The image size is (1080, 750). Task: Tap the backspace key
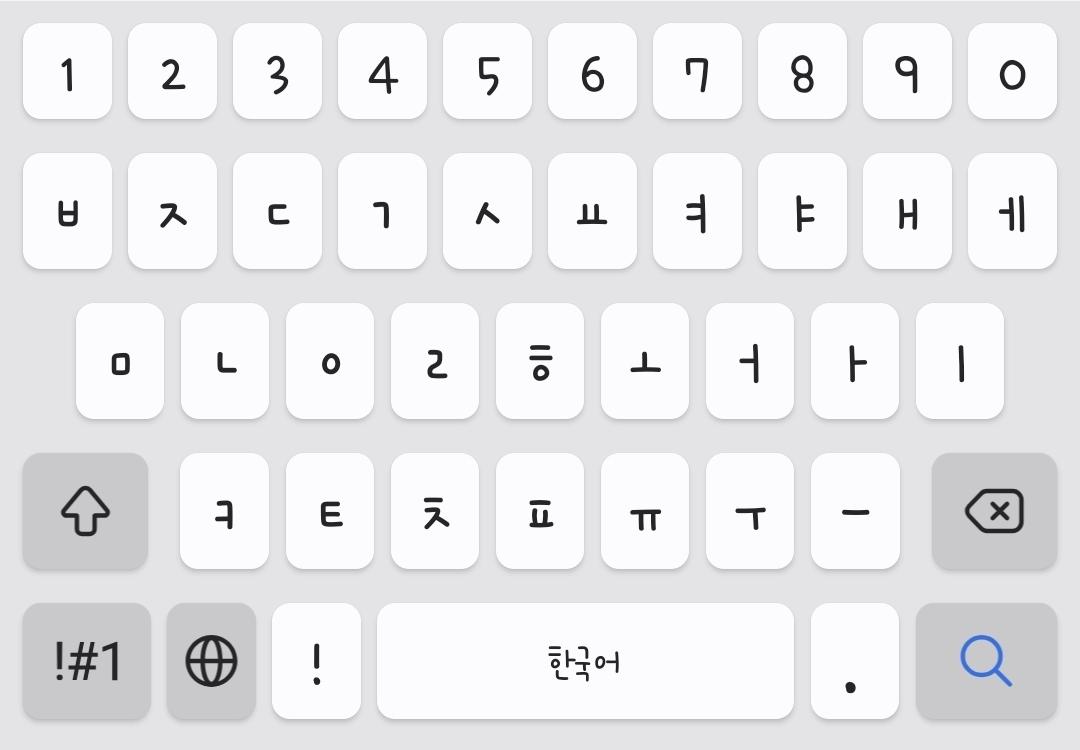coord(994,511)
